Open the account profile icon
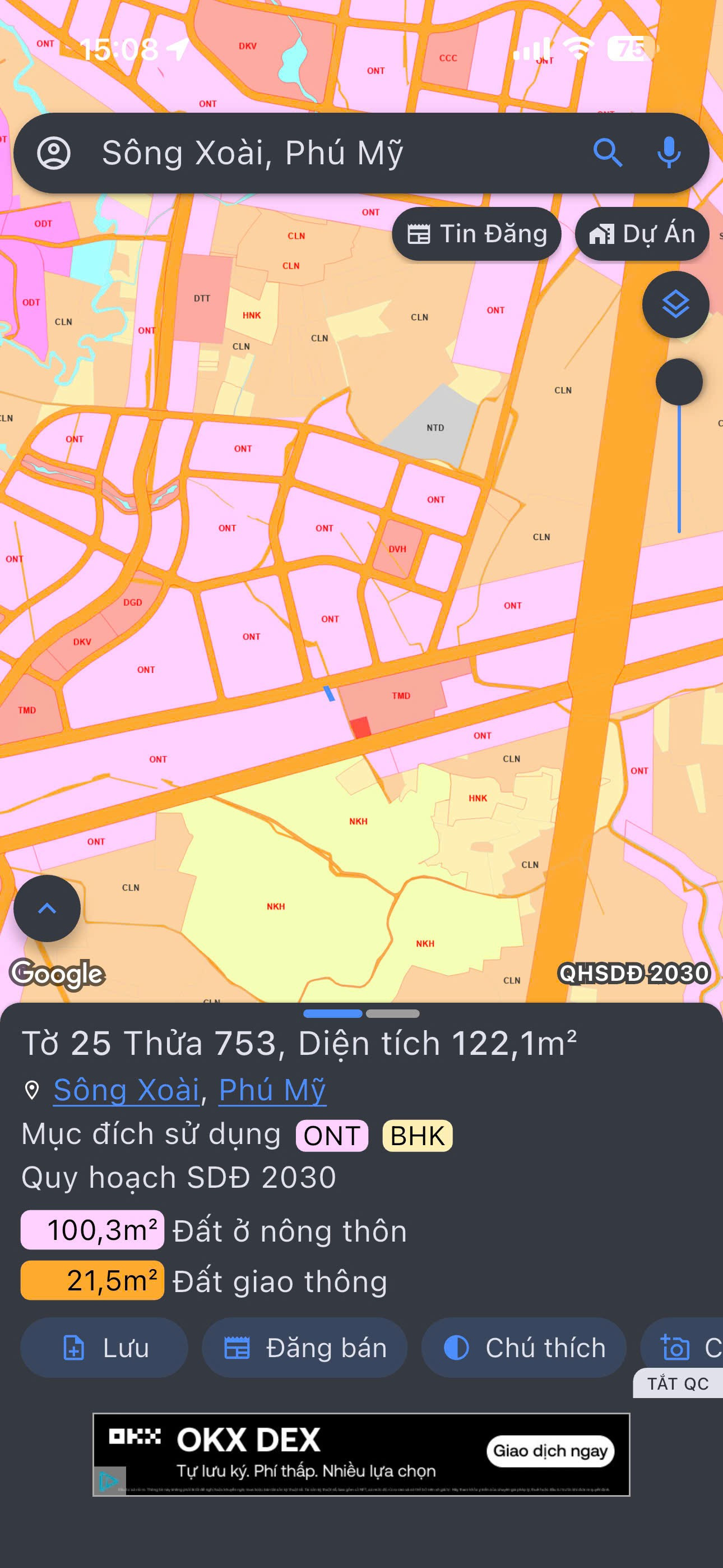Screen dimensions: 723x1568 (54, 153)
